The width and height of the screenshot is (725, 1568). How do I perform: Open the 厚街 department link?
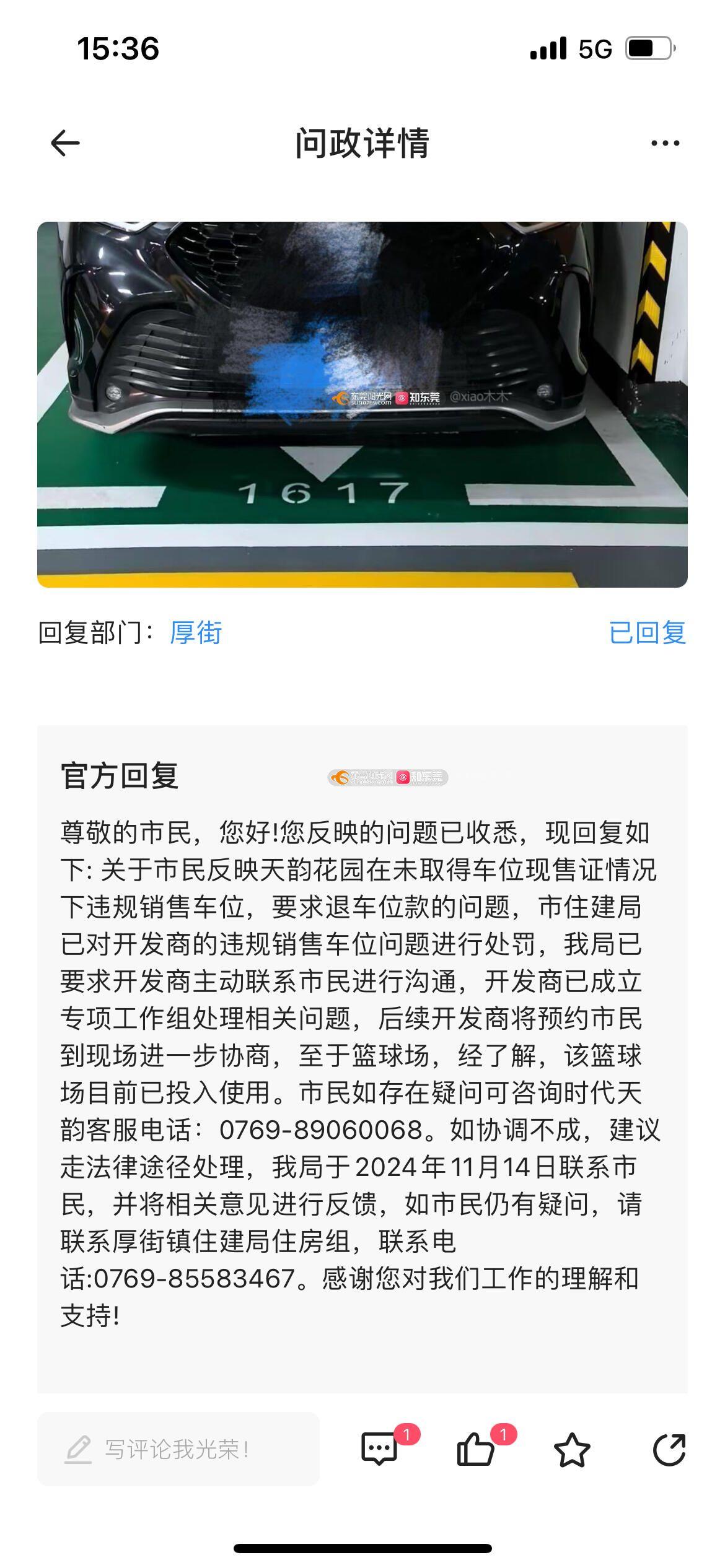[x=196, y=633]
